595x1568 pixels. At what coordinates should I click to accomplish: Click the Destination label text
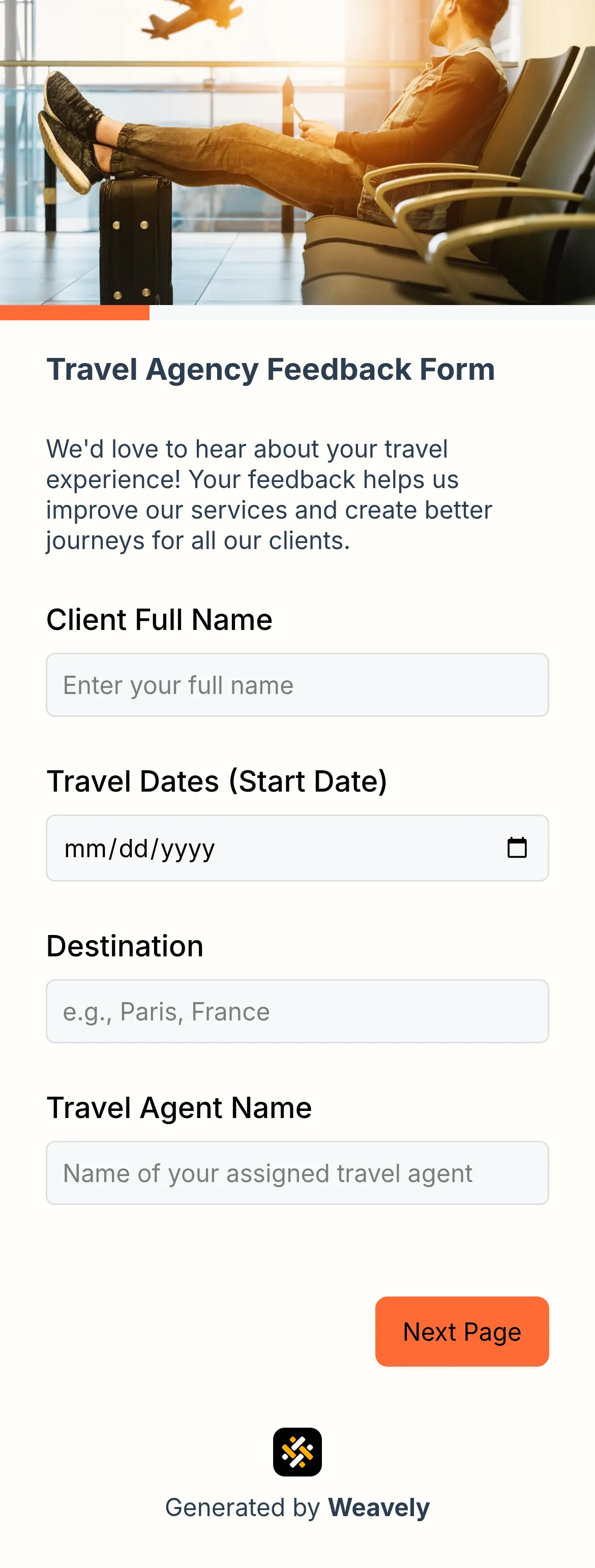click(125, 945)
